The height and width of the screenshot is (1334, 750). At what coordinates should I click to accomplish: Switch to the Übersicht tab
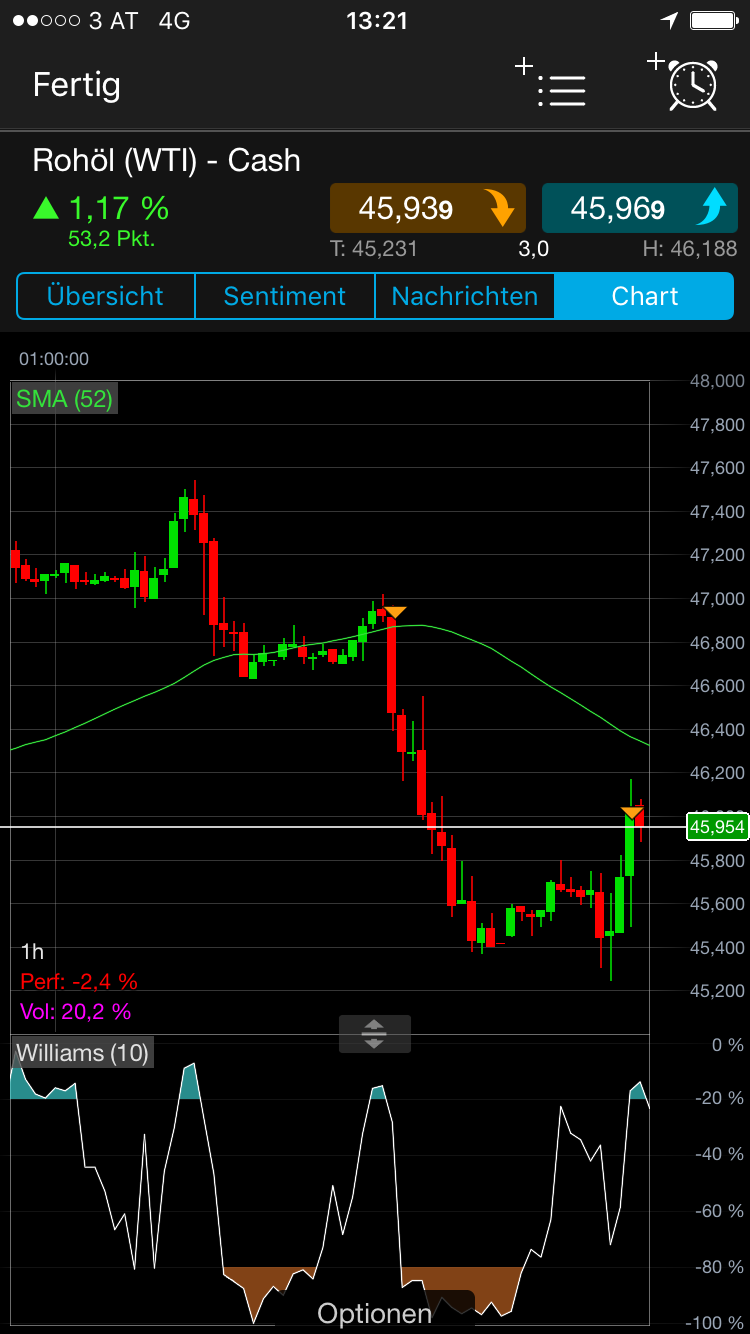pos(105,296)
